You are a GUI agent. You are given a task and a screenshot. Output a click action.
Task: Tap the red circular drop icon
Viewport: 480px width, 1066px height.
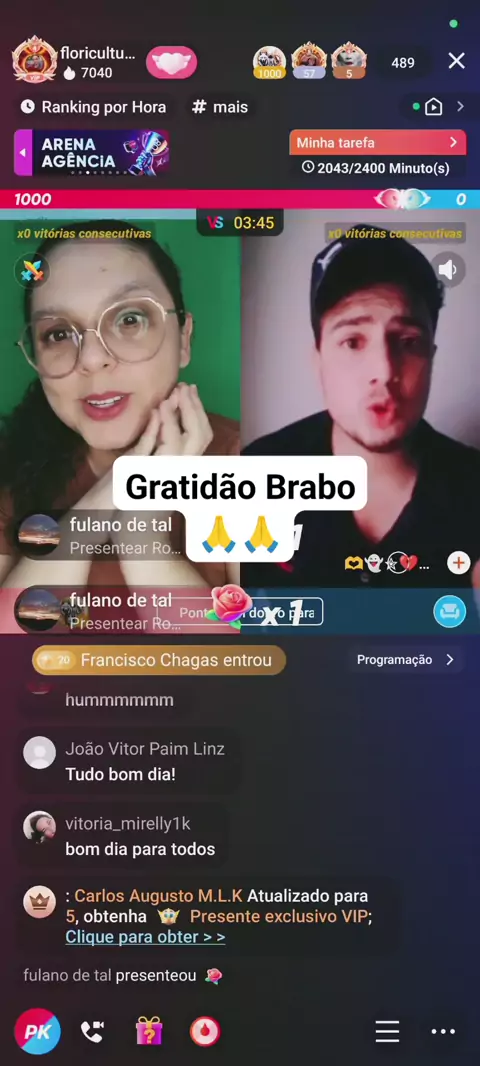pos(205,1032)
